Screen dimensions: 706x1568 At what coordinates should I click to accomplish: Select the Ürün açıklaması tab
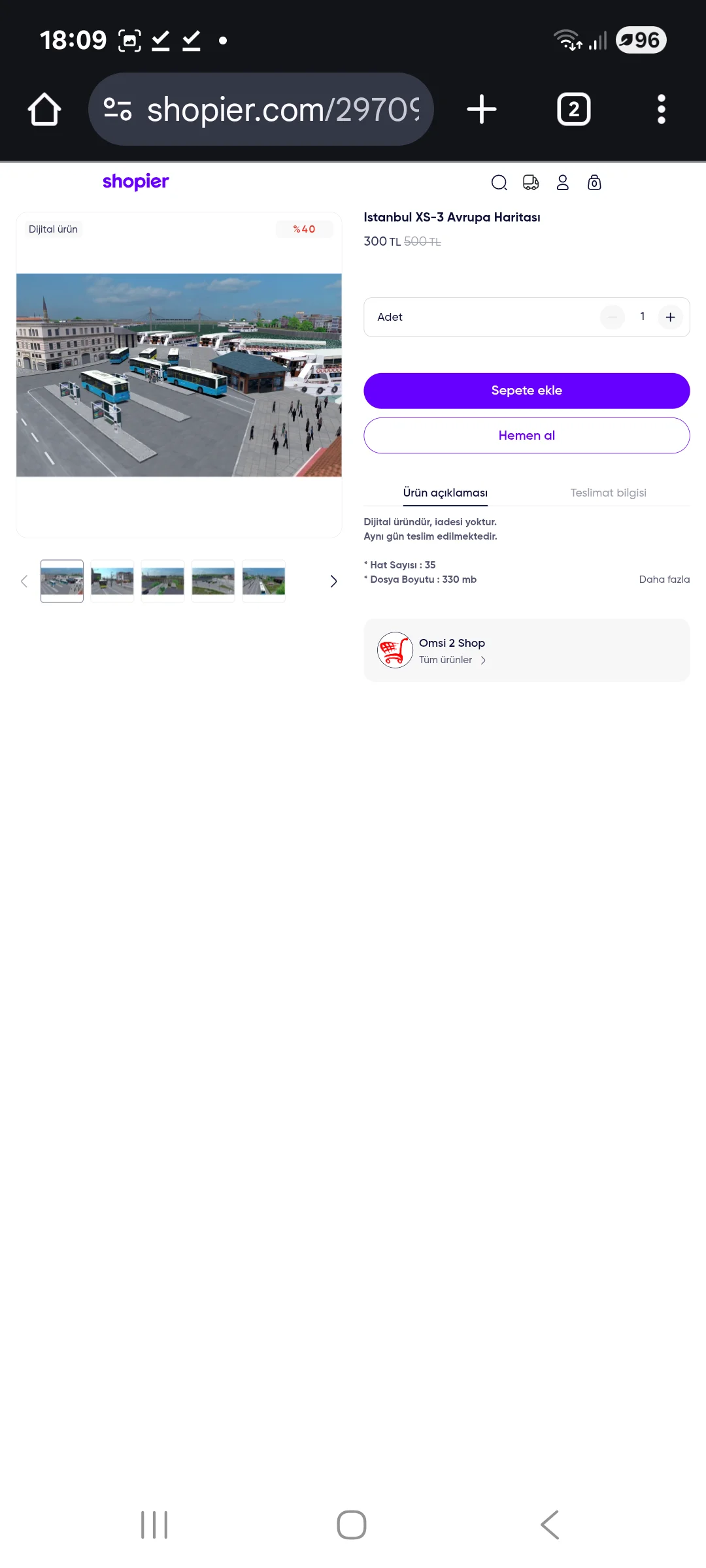coord(445,493)
